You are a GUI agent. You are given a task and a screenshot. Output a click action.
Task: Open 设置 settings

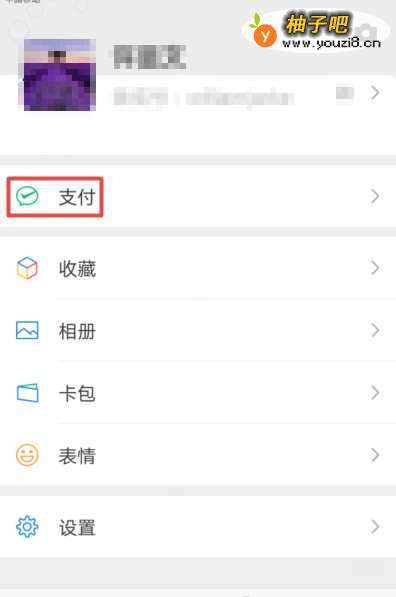(198, 527)
